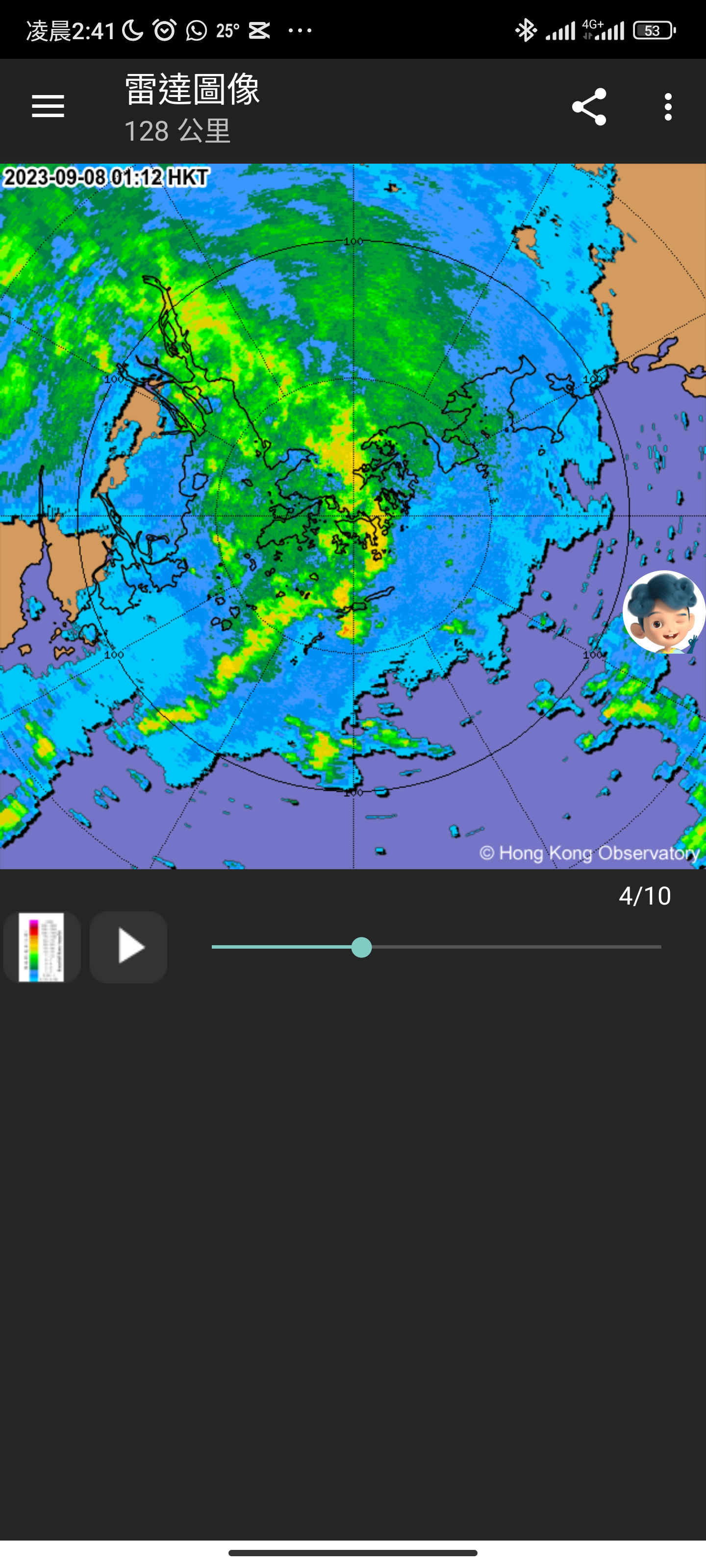Tap the radar map image
Viewport: 706px width, 1568px height.
tap(353, 516)
